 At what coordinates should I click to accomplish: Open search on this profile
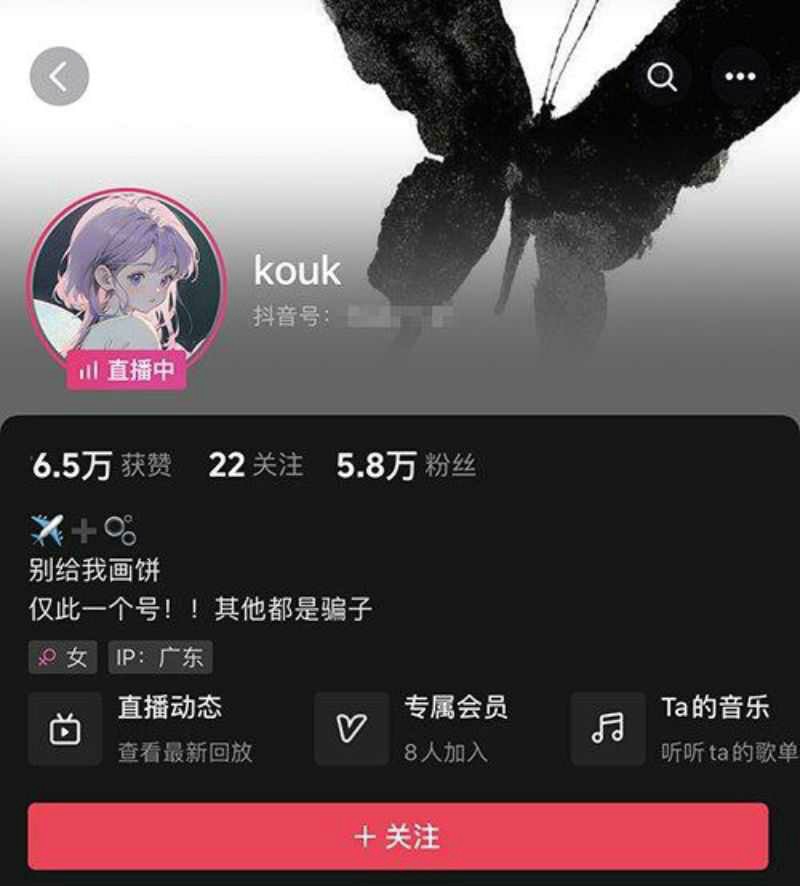click(x=662, y=77)
